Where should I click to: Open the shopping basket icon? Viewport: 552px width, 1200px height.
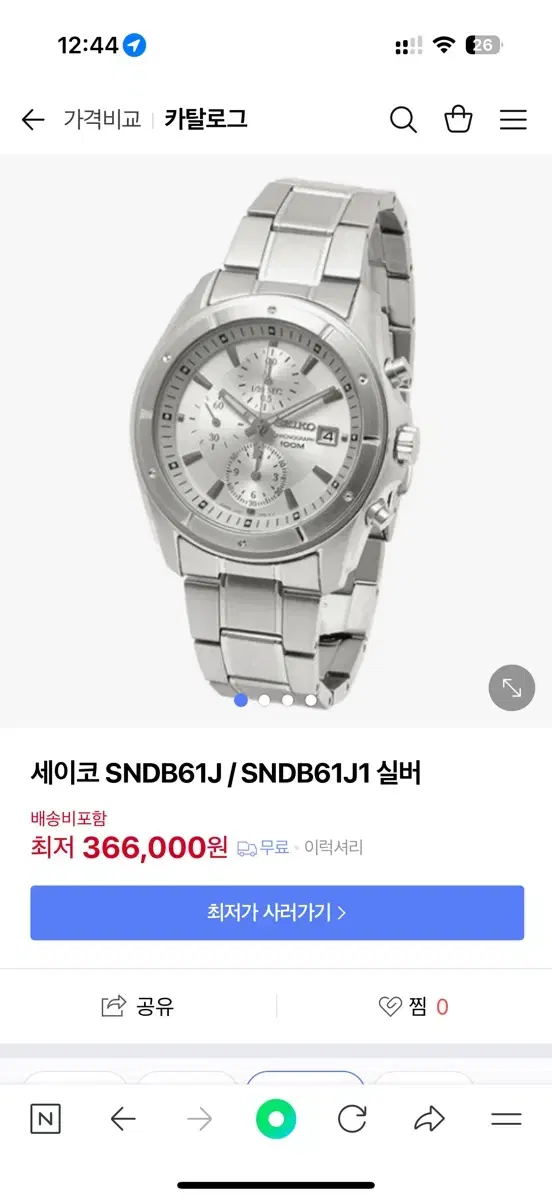(x=458, y=120)
